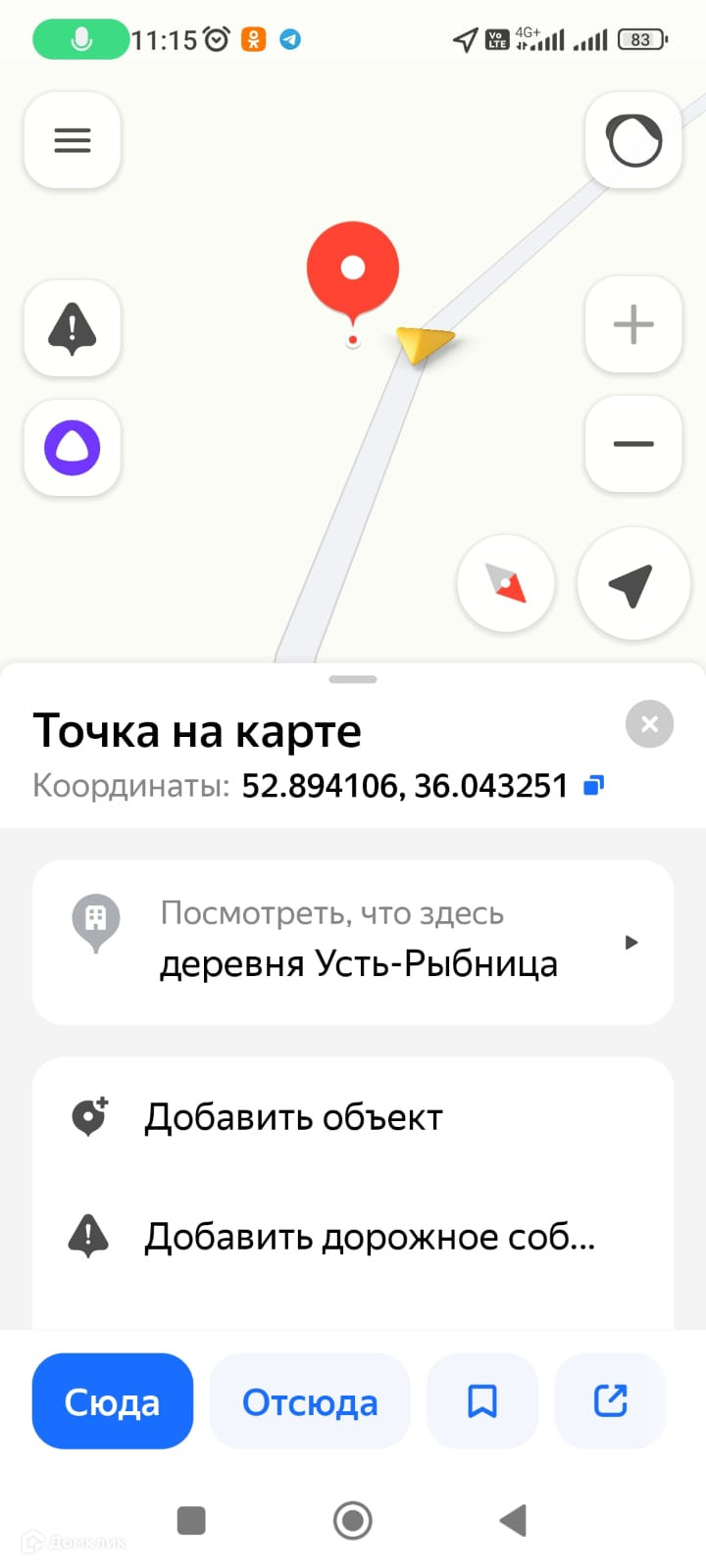Build a route with 'Сюда'

(113, 1401)
